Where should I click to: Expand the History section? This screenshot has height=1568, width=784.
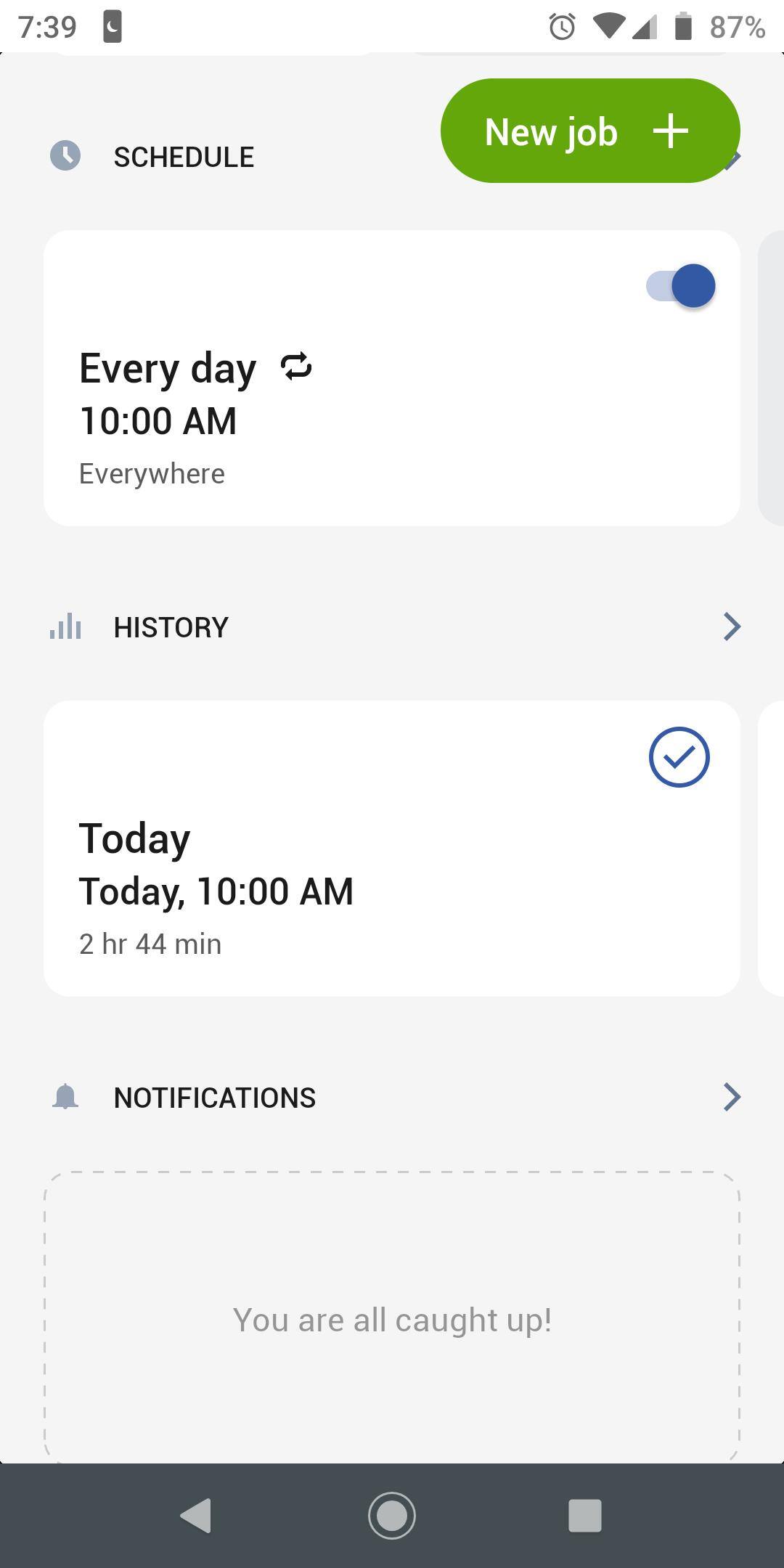point(731,627)
